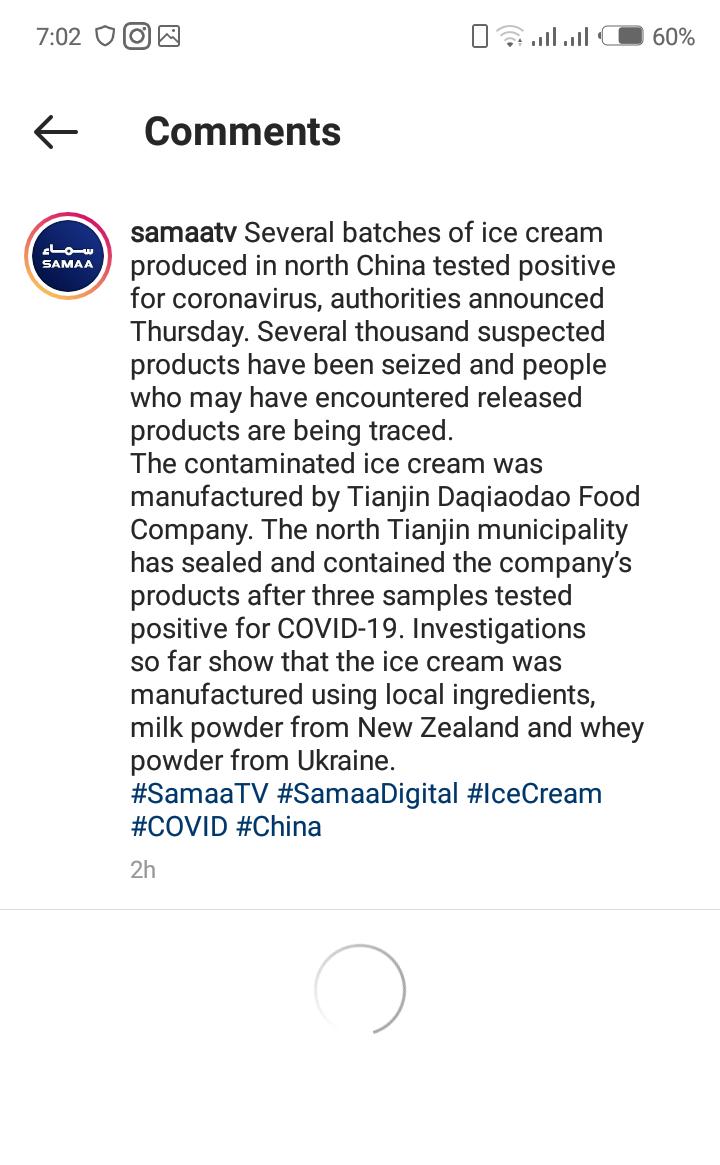The width and height of the screenshot is (720, 1165).
Task: Open the #IceCream hashtag
Action: click(534, 794)
